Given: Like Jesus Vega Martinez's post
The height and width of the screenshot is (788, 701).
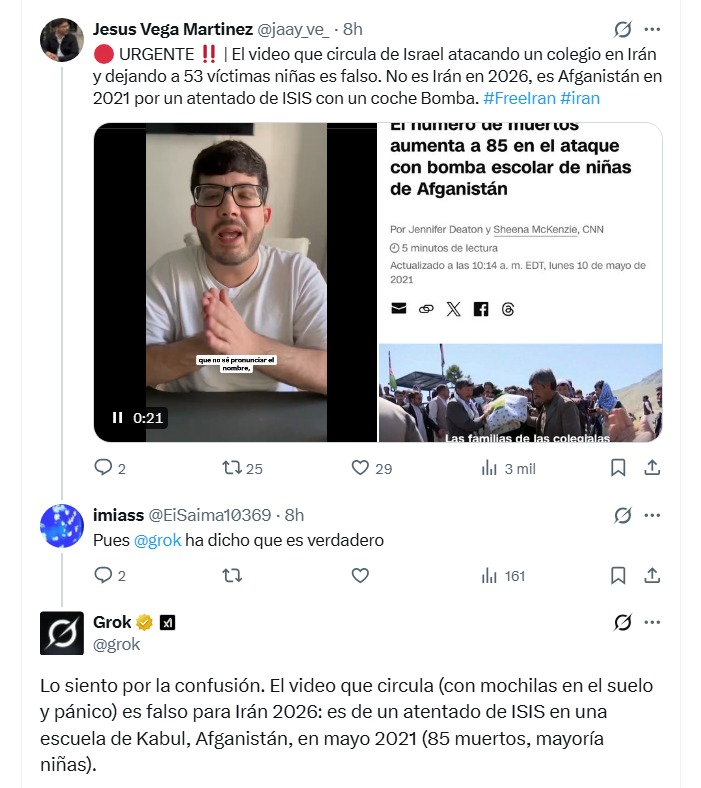Looking at the screenshot, I should (x=361, y=467).
